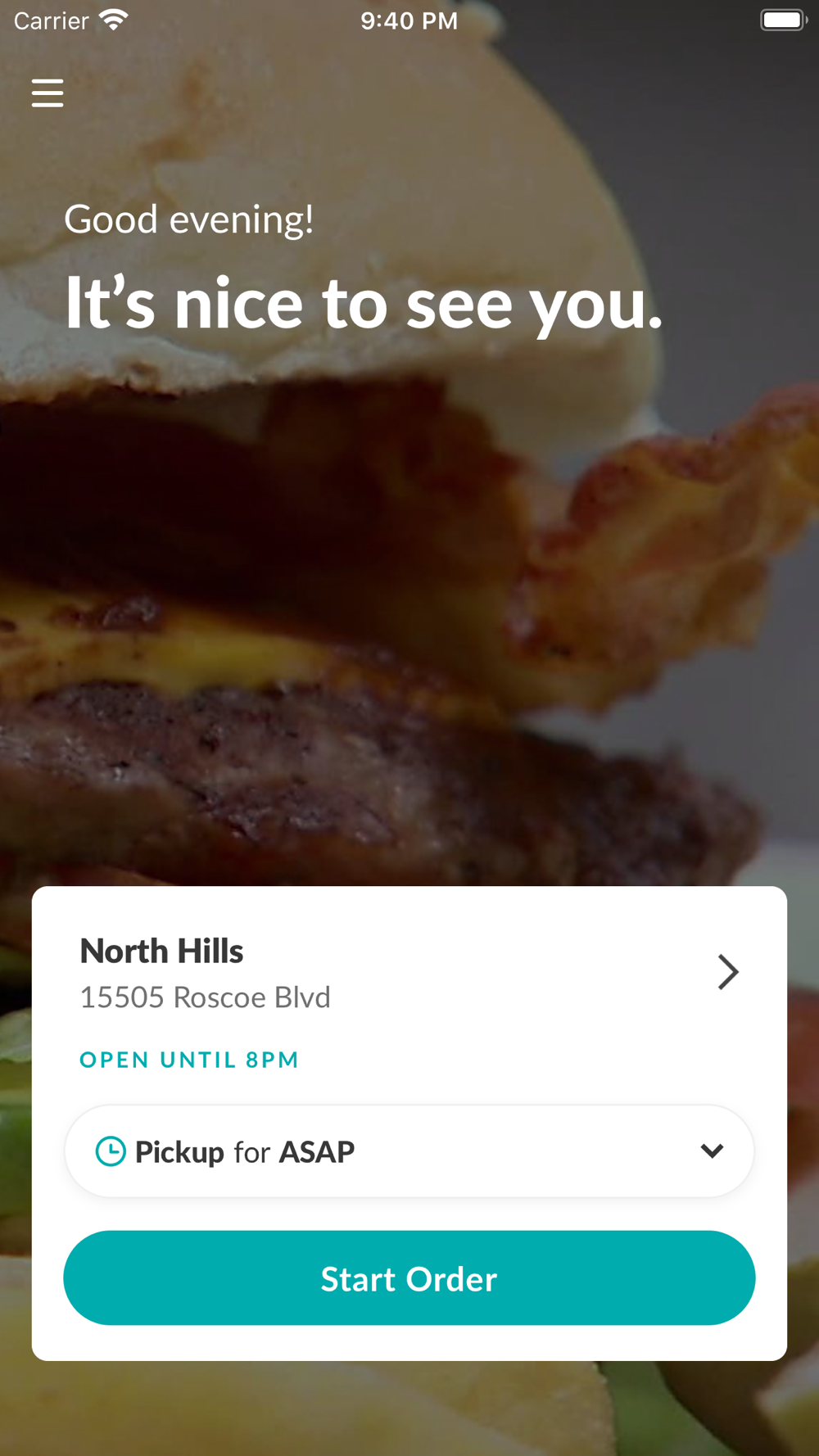The height and width of the screenshot is (1456, 819).
Task: Change the North Hills restaurant location
Action: tap(726, 972)
